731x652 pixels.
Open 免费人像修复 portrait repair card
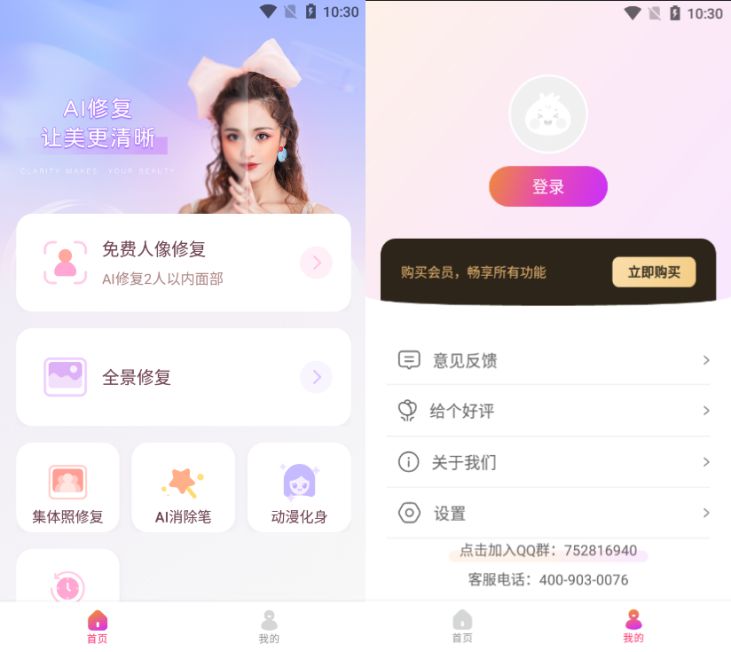tap(183, 263)
